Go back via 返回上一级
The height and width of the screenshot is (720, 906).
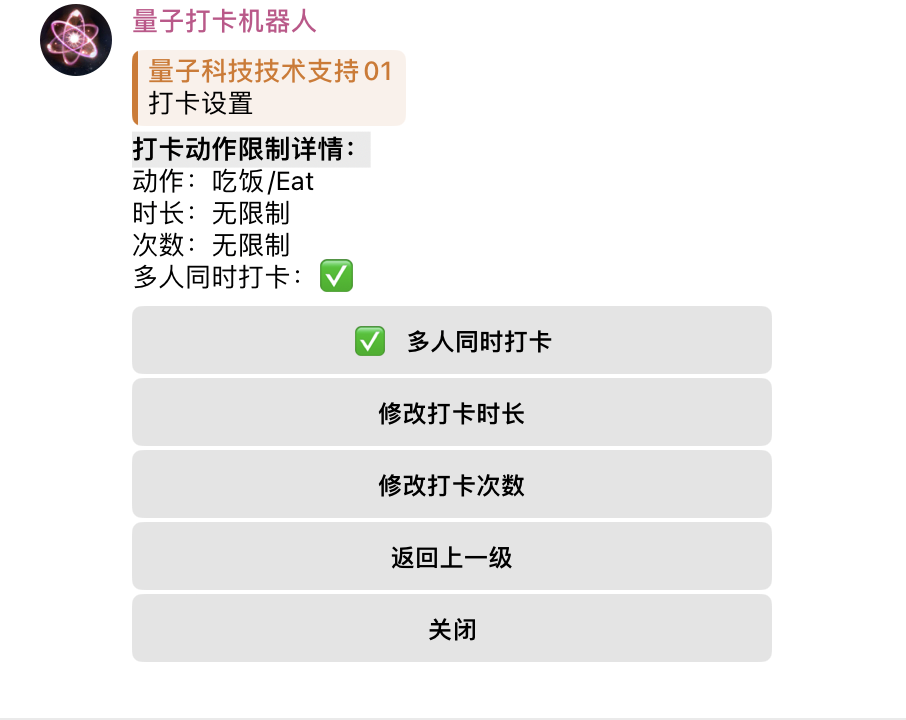(x=451, y=557)
